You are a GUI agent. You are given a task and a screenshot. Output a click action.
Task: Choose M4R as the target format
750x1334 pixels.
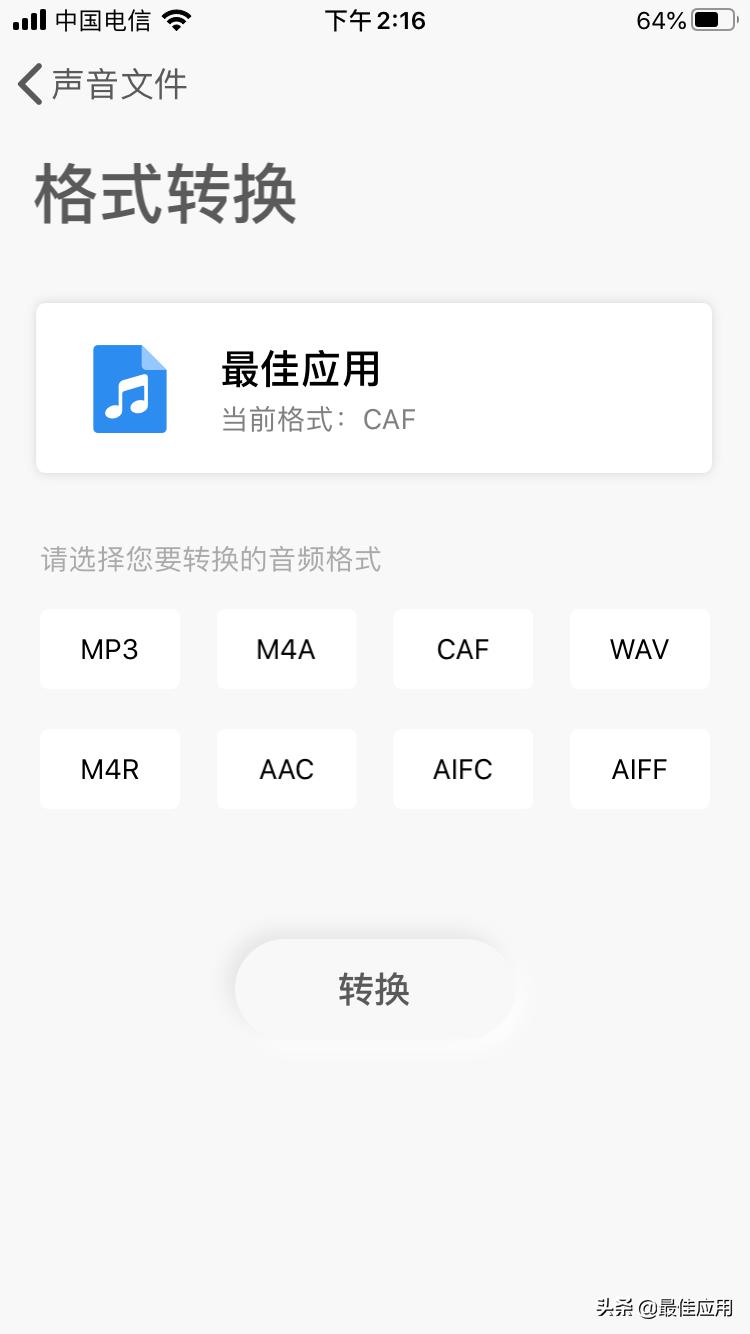[x=109, y=768]
